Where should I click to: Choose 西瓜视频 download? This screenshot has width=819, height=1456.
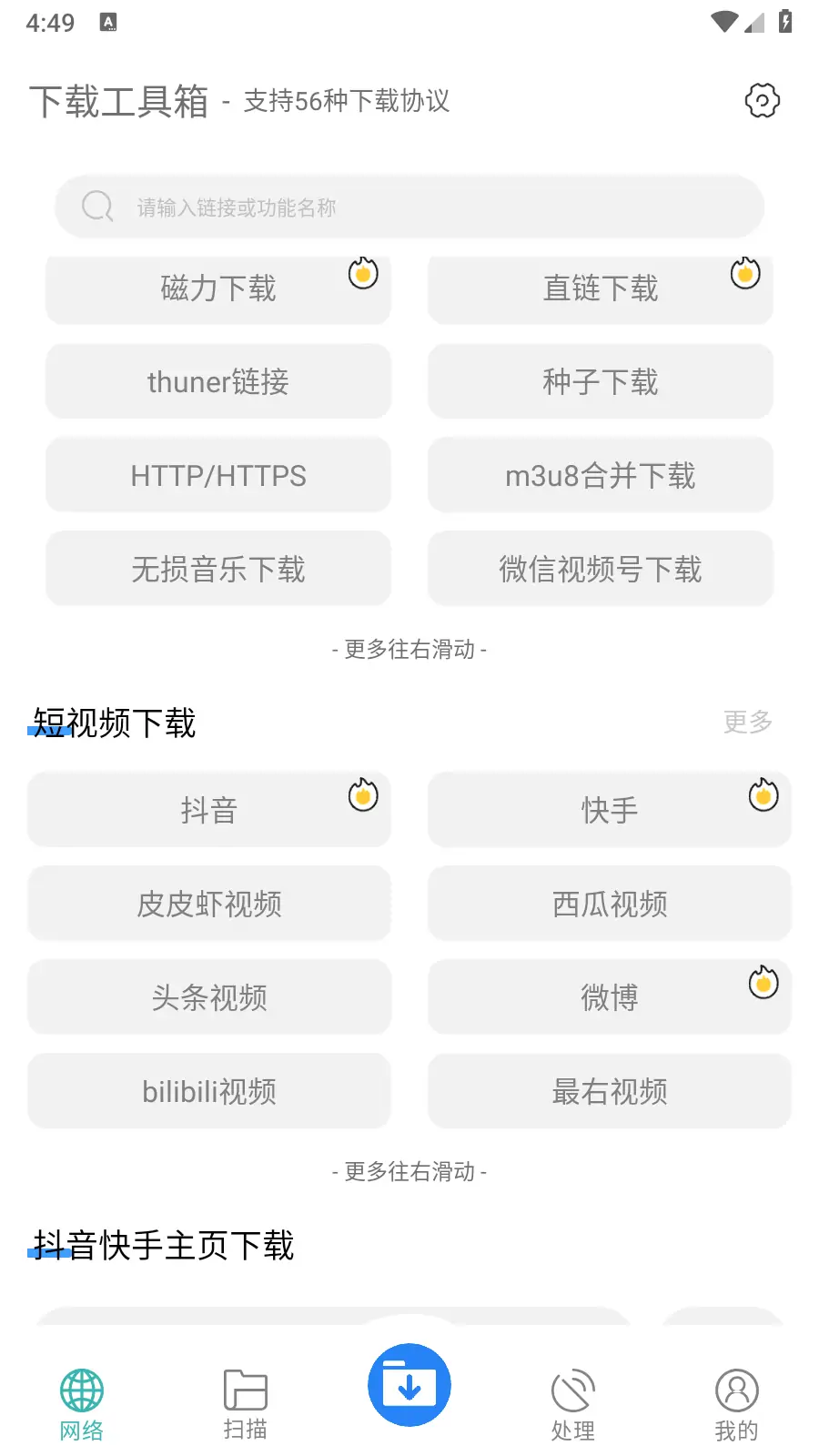609,904
